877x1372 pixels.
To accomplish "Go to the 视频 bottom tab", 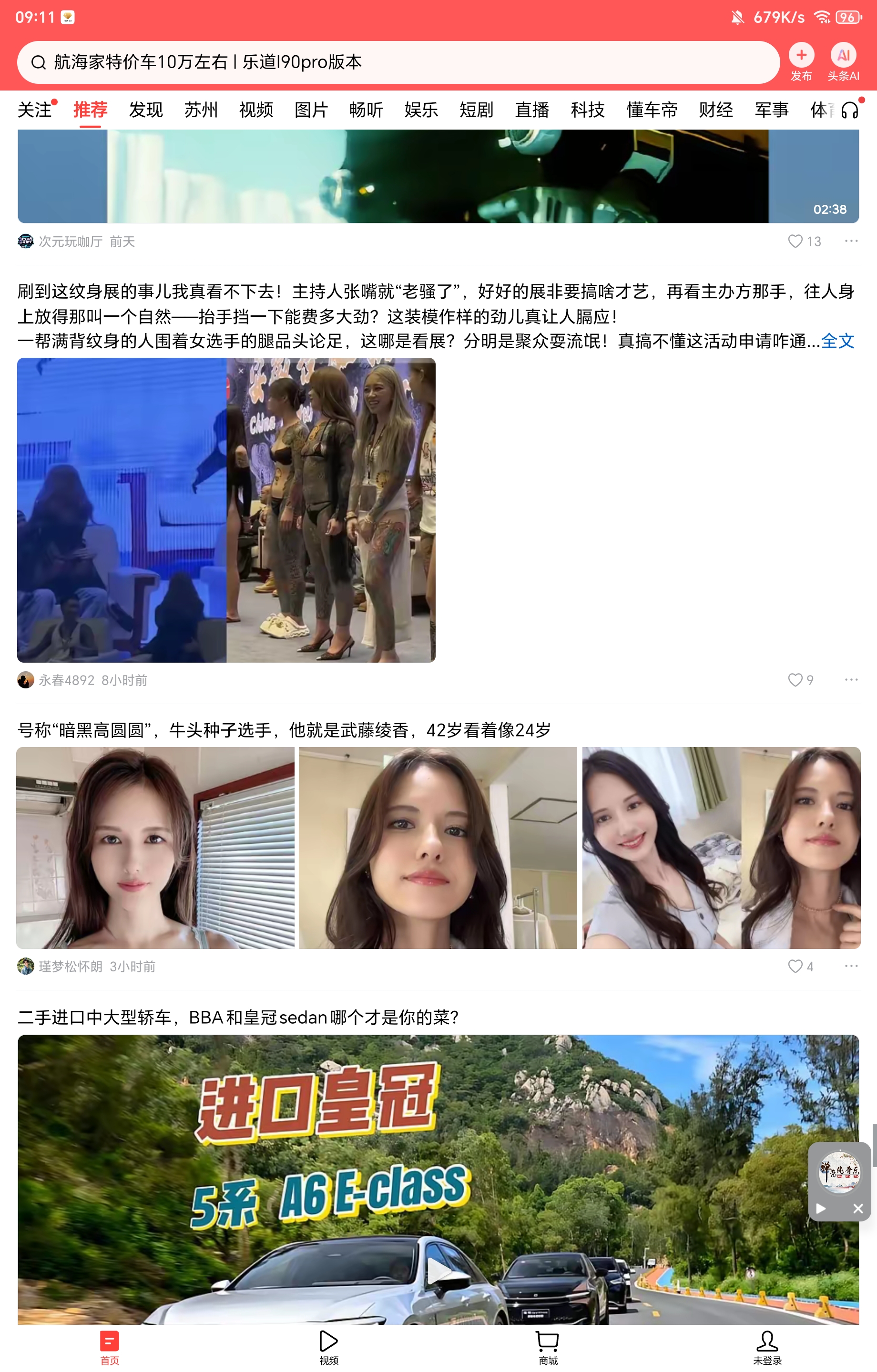I will (328, 1347).
